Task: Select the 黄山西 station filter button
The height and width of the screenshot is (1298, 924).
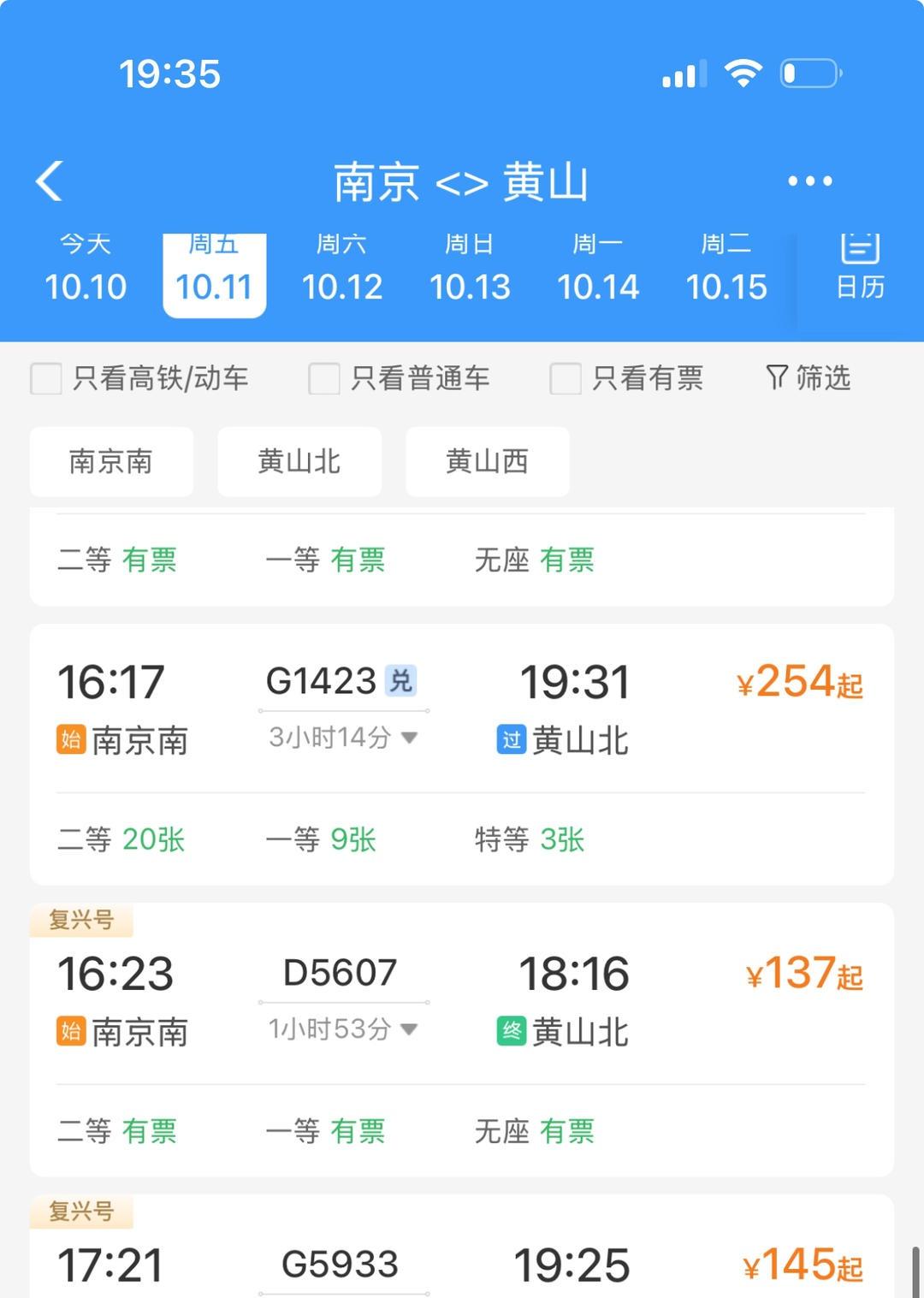Action: (x=487, y=461)
